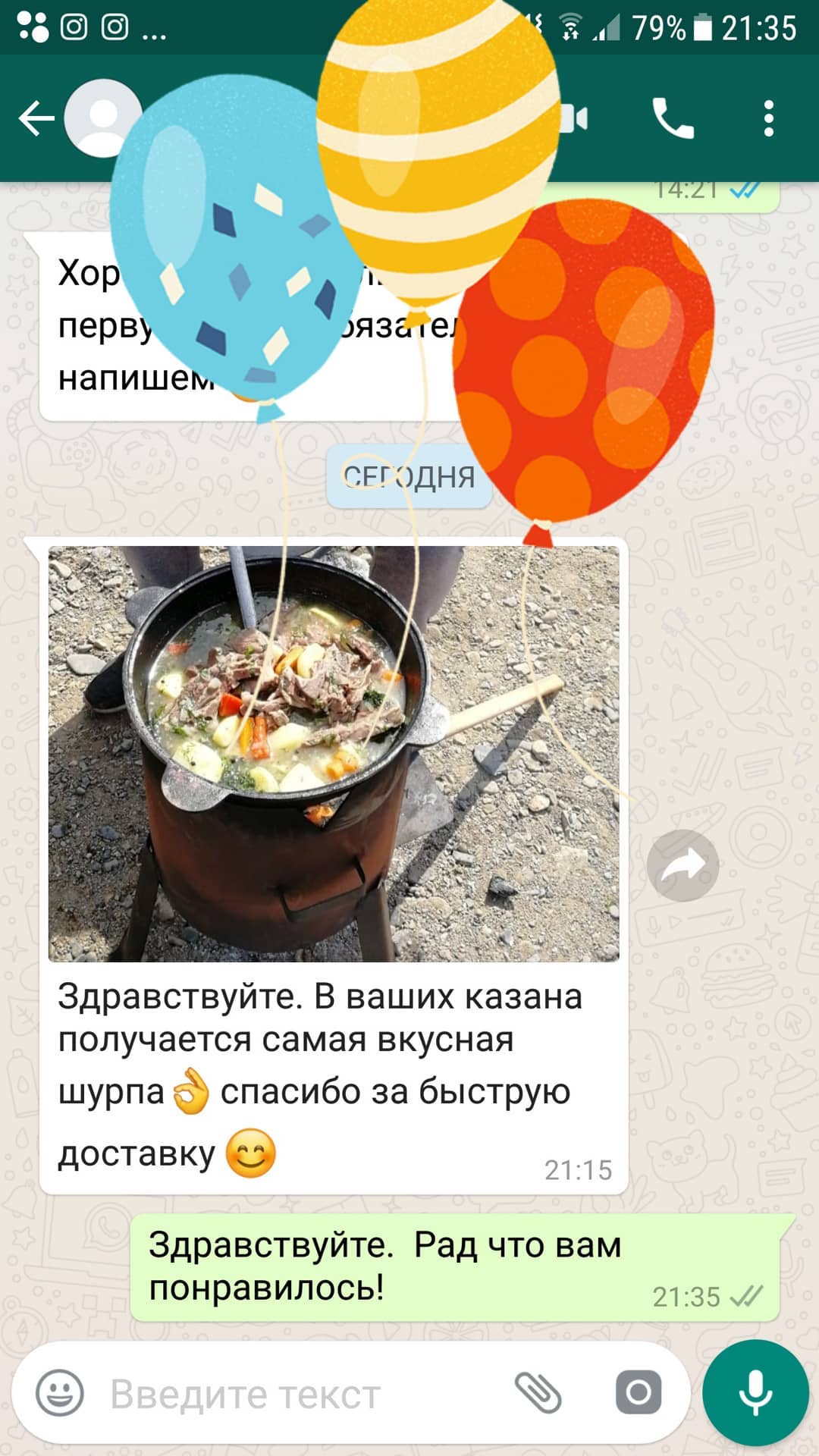
Task: Open the emoji picker
Action: point(60,1393)
